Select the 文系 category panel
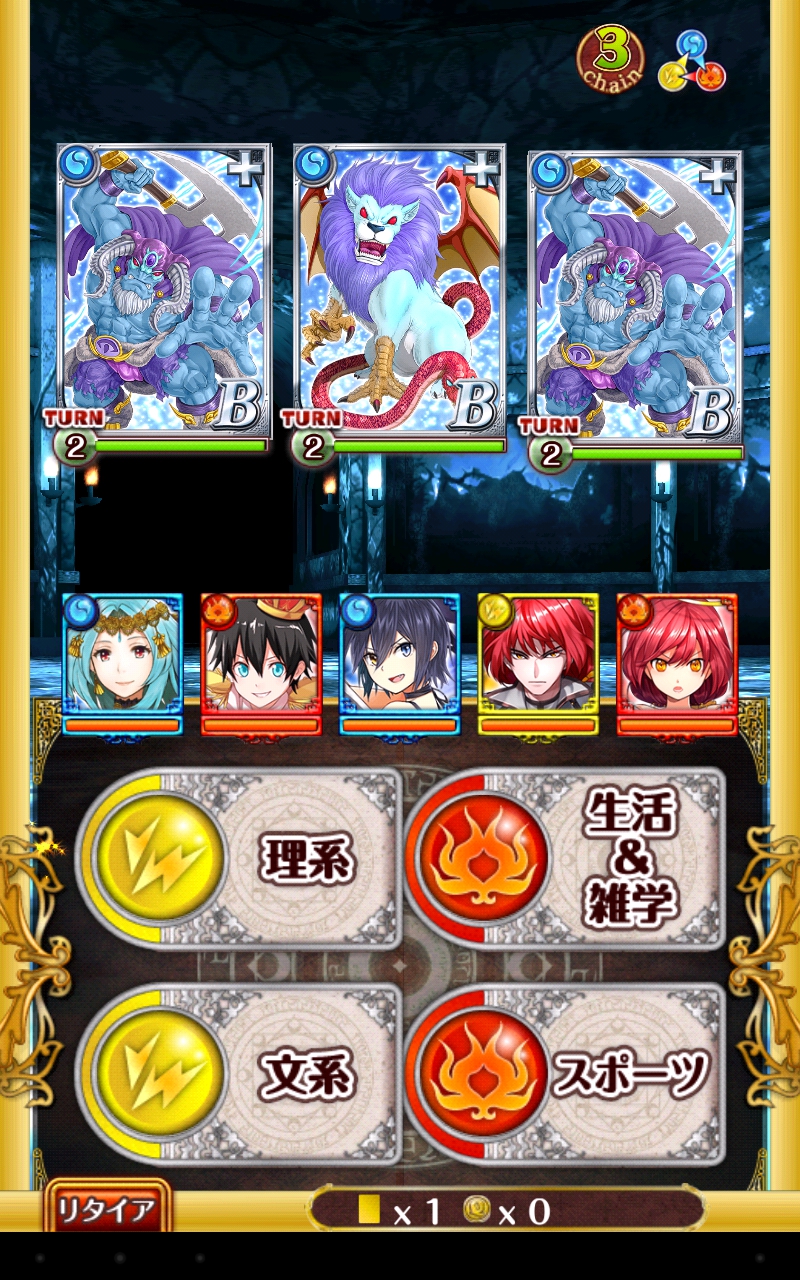 tap(240, 1075)
